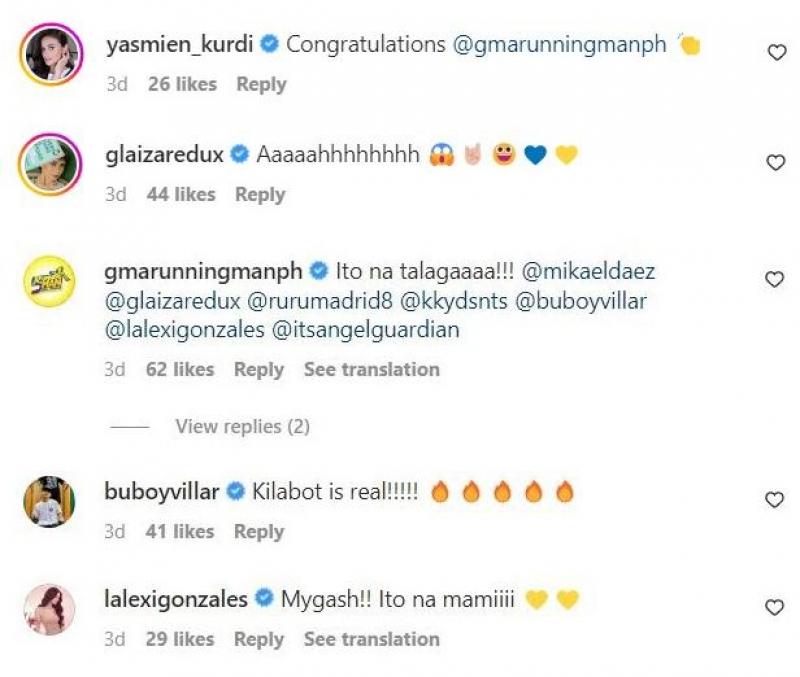See translation of lalexigonzales's comment
This screenshot has height=677, width=800.
point(371,639)
